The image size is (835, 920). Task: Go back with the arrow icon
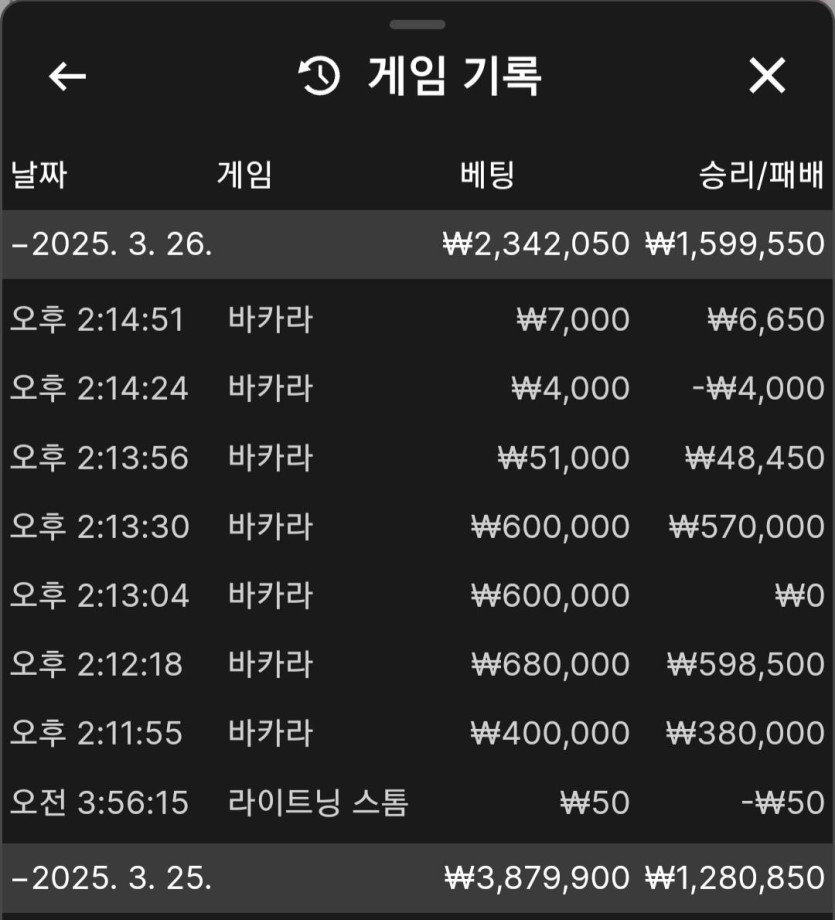[67, 76]
